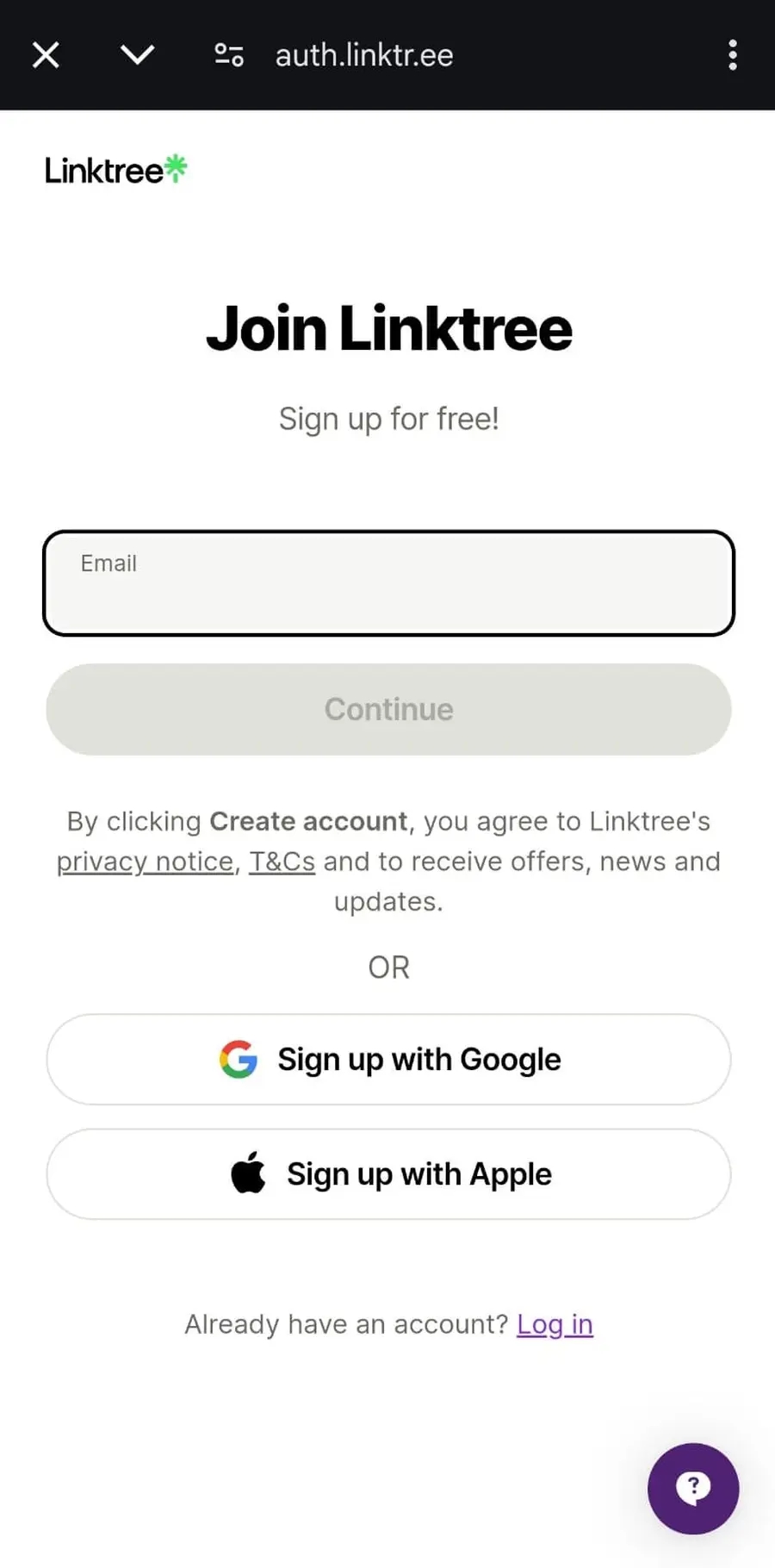Viewport: 775px width, 1568px height.
Task: Go to the Log in page
Action: pyautogui.click(x=555, y=1324)
